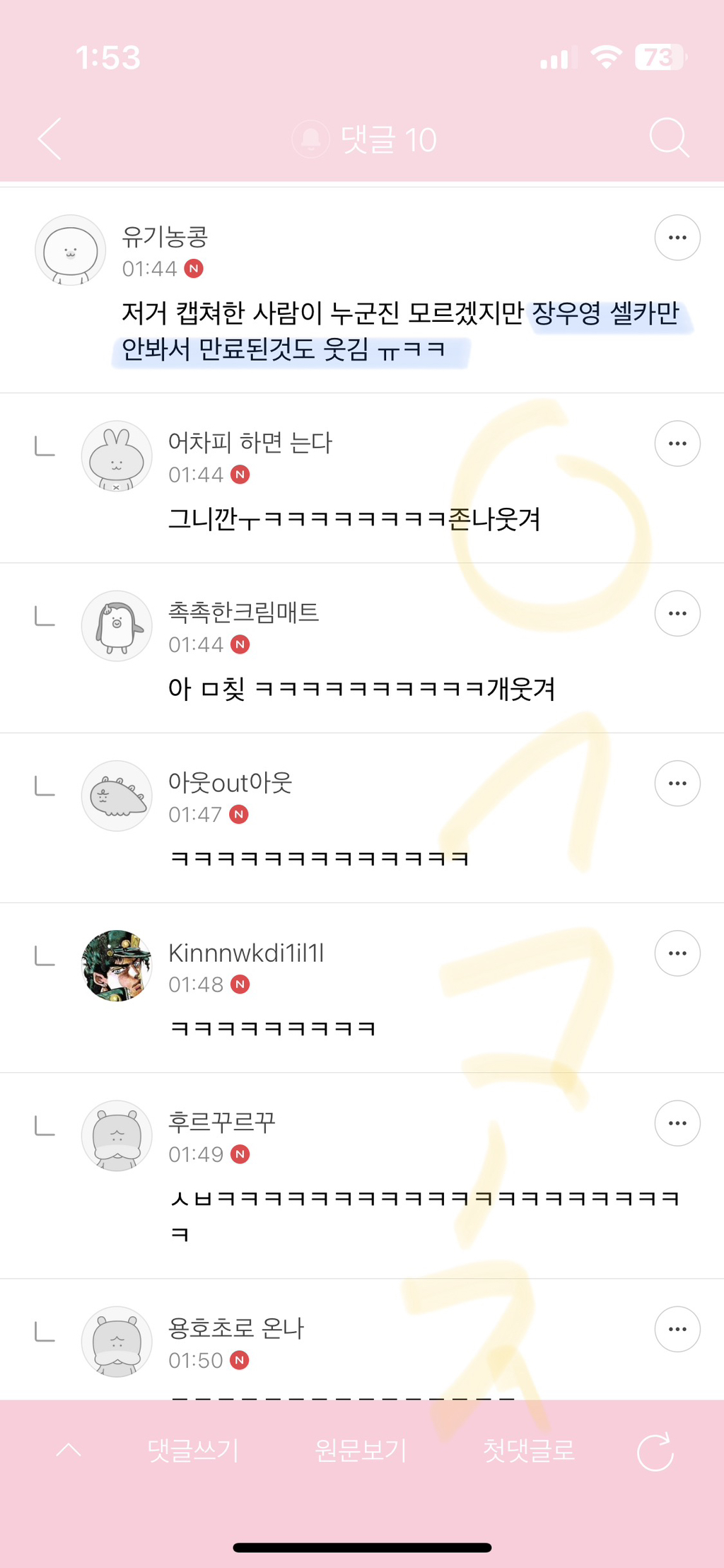View Kinnnwkdi1il1l's profile picture
Viewport: 724px width, 1568px height.
pyautogui.click(x=117, y=965)
